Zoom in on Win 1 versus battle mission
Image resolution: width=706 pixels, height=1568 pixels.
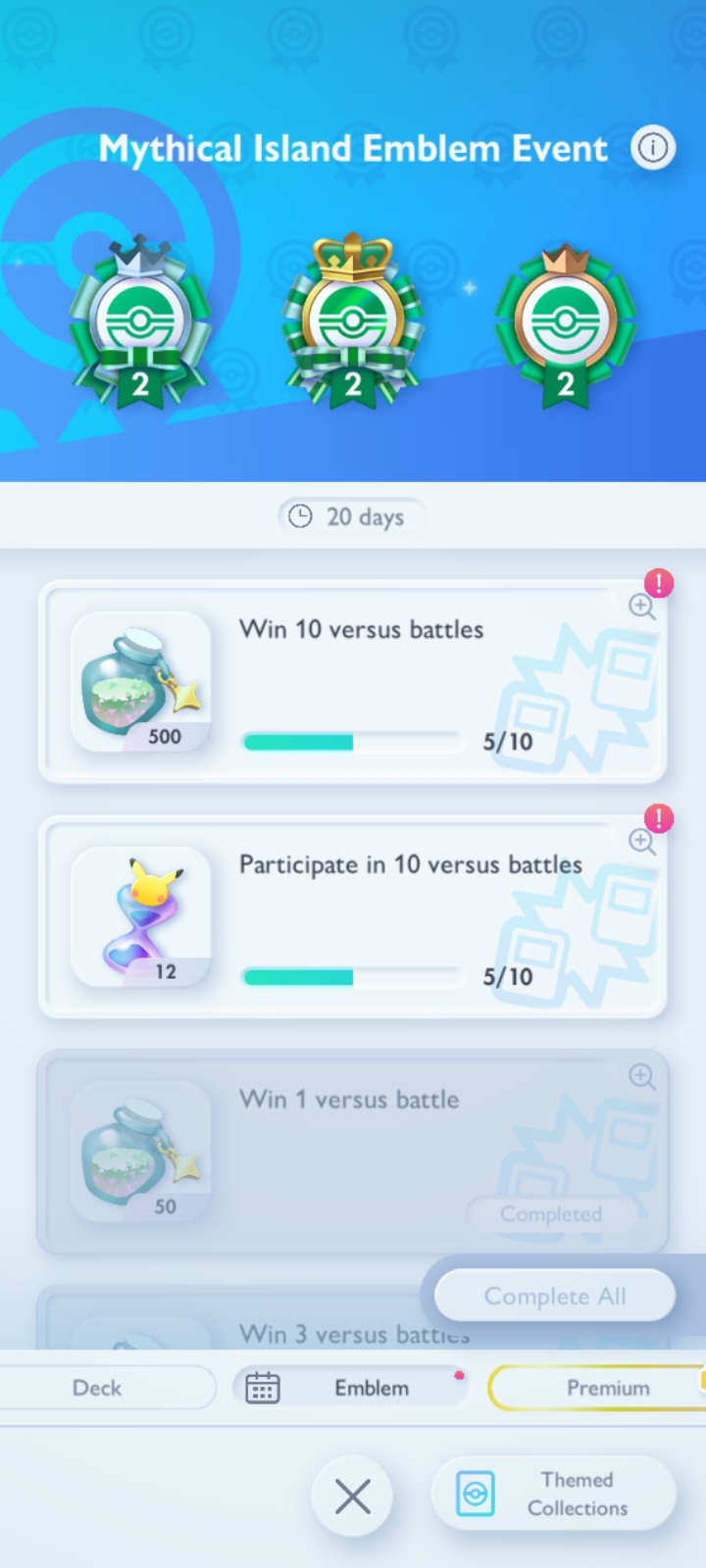click(642, 1076)
